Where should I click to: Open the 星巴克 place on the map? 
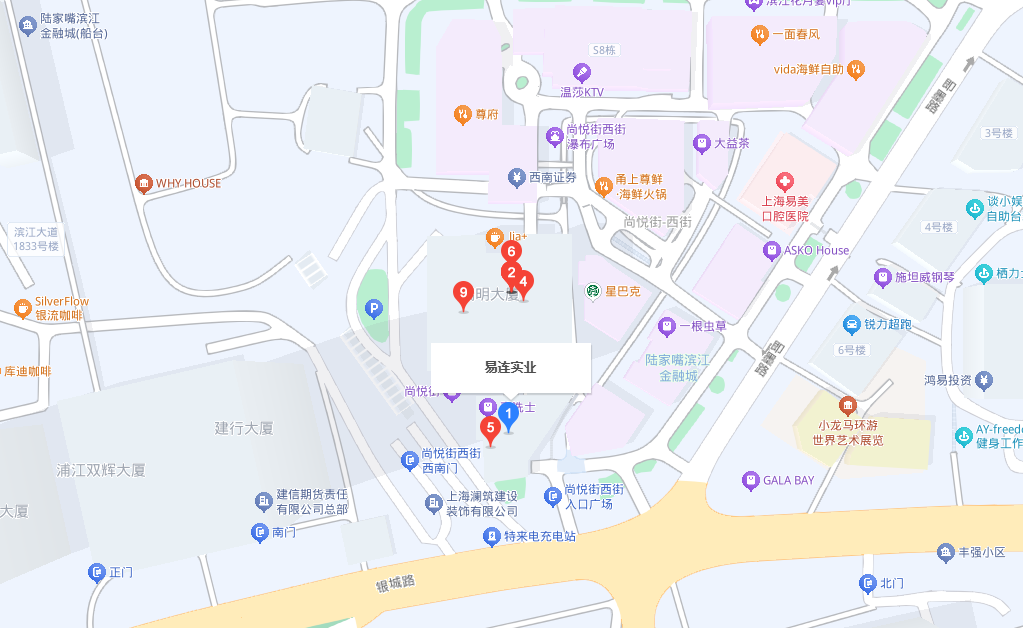pyautogui.click(x=593, y=291)
